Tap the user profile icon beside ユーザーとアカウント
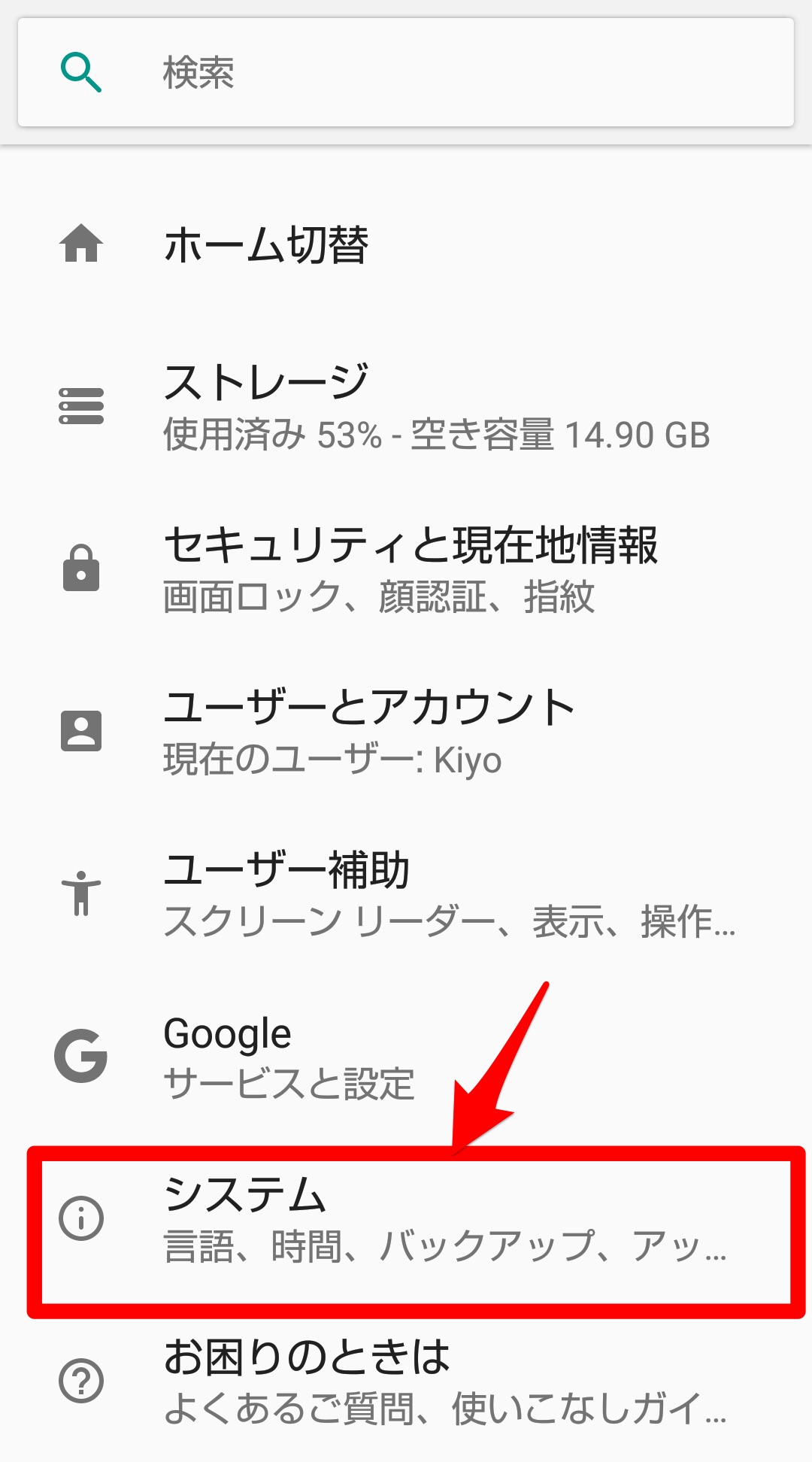Viewport: 812px width, 1462px height. tap(82, 730)
